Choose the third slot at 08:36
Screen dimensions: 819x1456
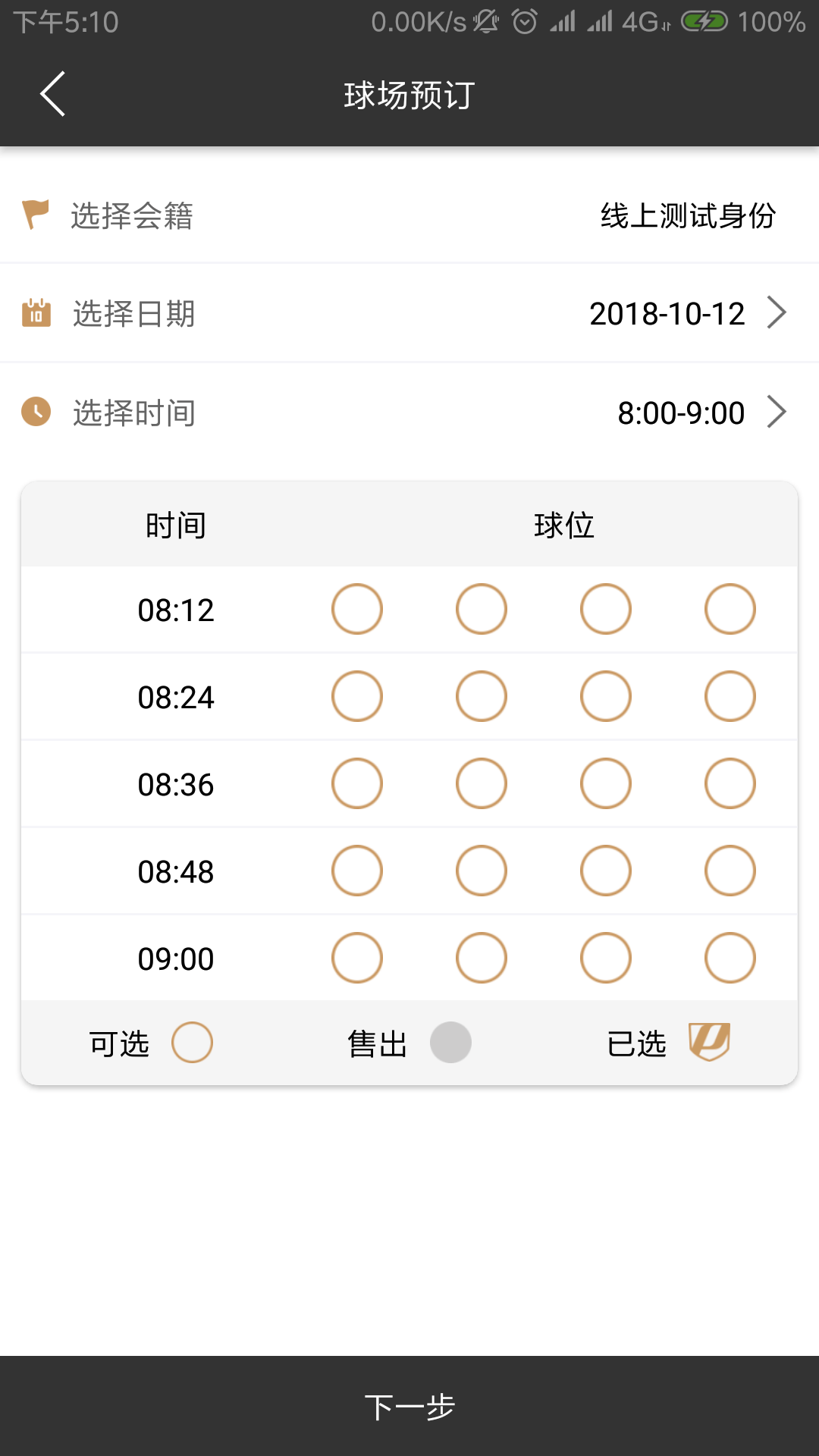pos(606,783)
